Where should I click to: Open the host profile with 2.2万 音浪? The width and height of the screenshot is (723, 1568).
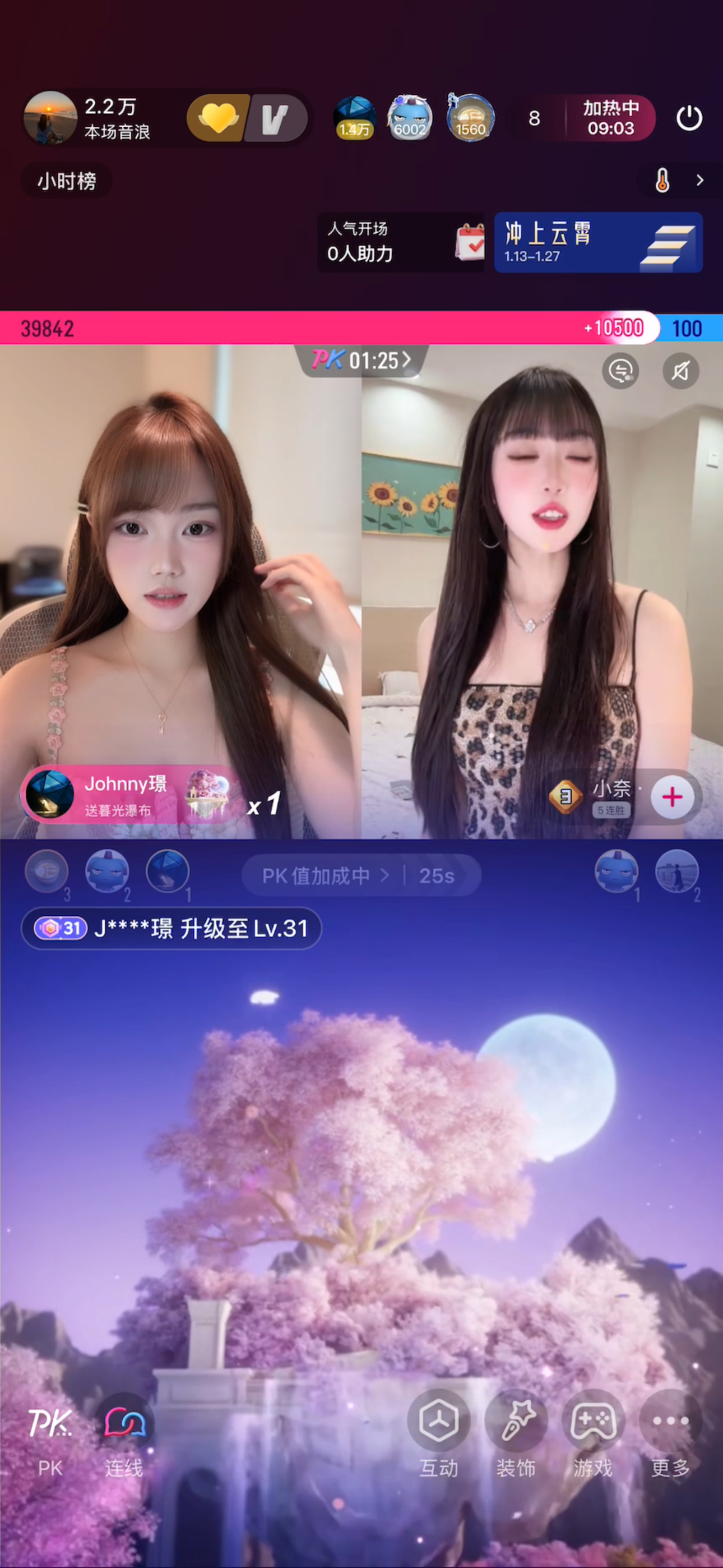coord(50,118)
